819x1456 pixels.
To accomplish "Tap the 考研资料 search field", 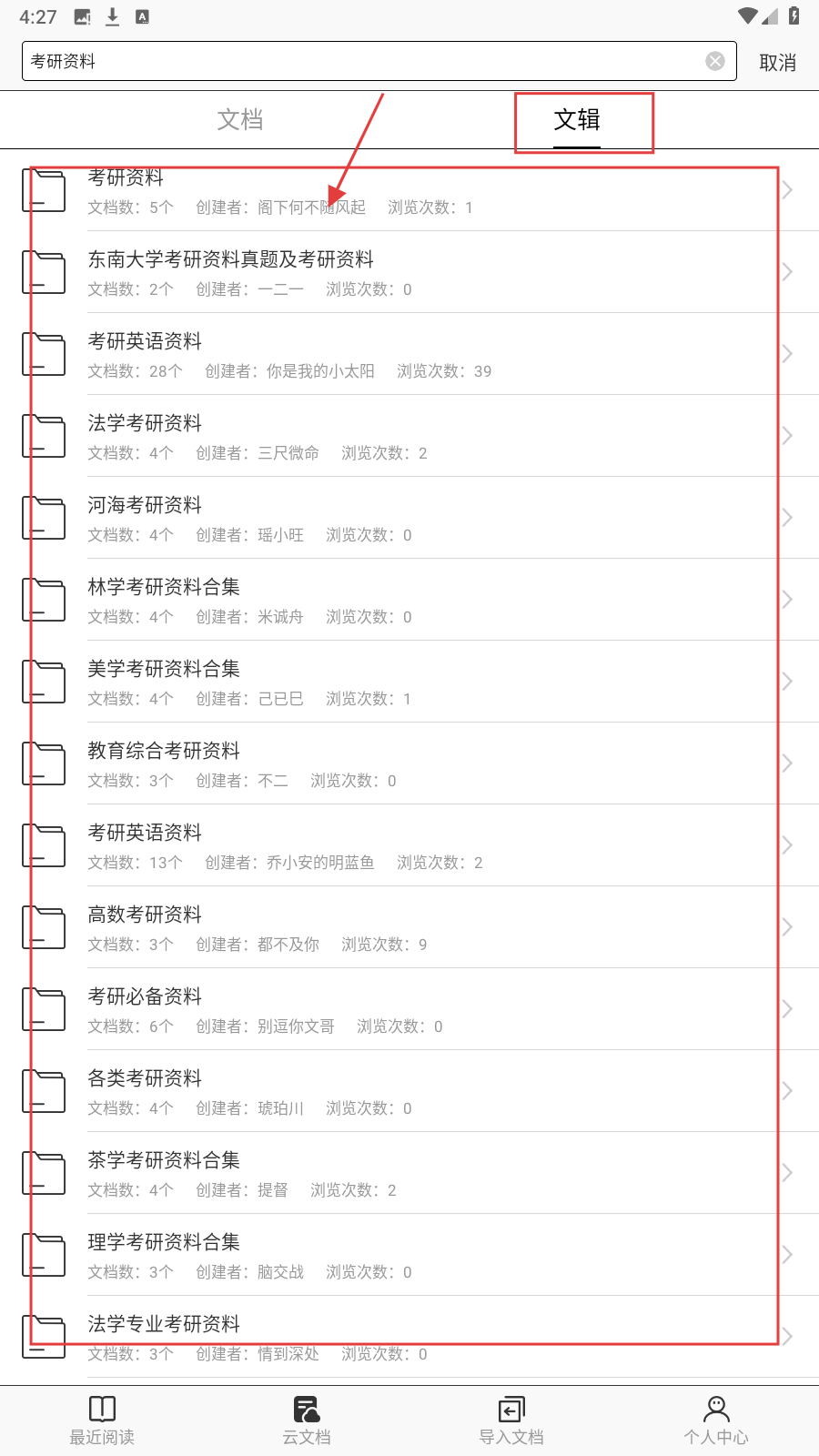I will point(364,61).
